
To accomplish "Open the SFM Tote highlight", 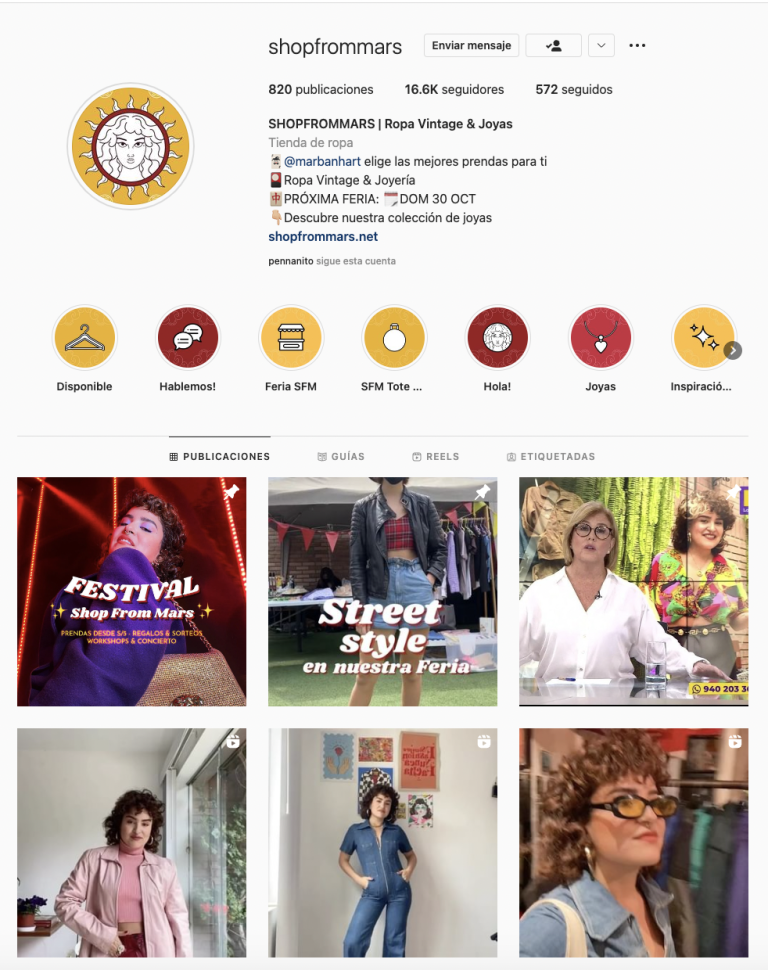I will (394, 338).
